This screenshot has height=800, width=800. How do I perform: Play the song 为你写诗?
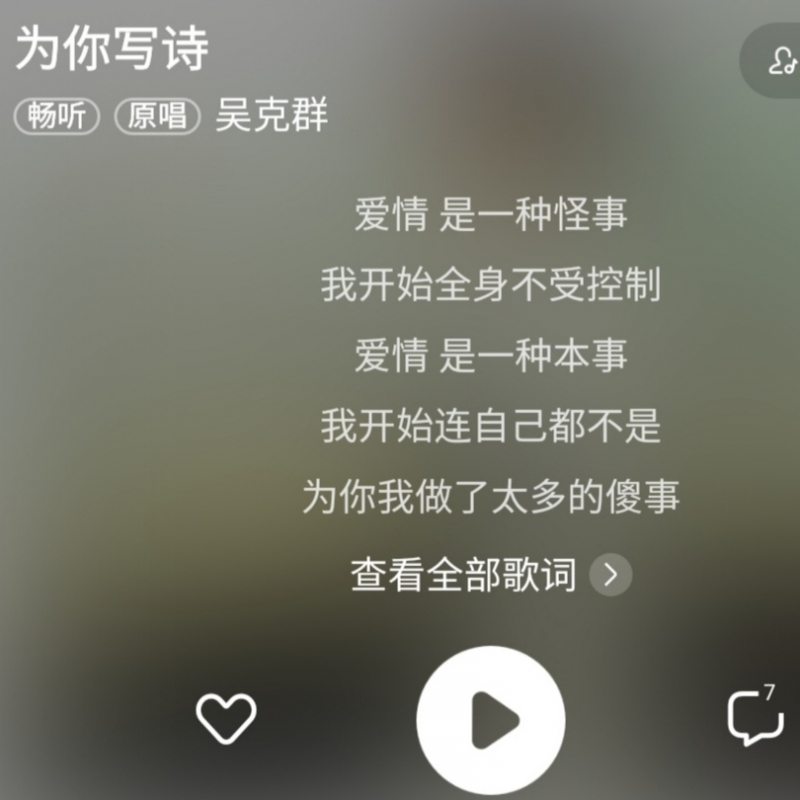tap(491, 719)
